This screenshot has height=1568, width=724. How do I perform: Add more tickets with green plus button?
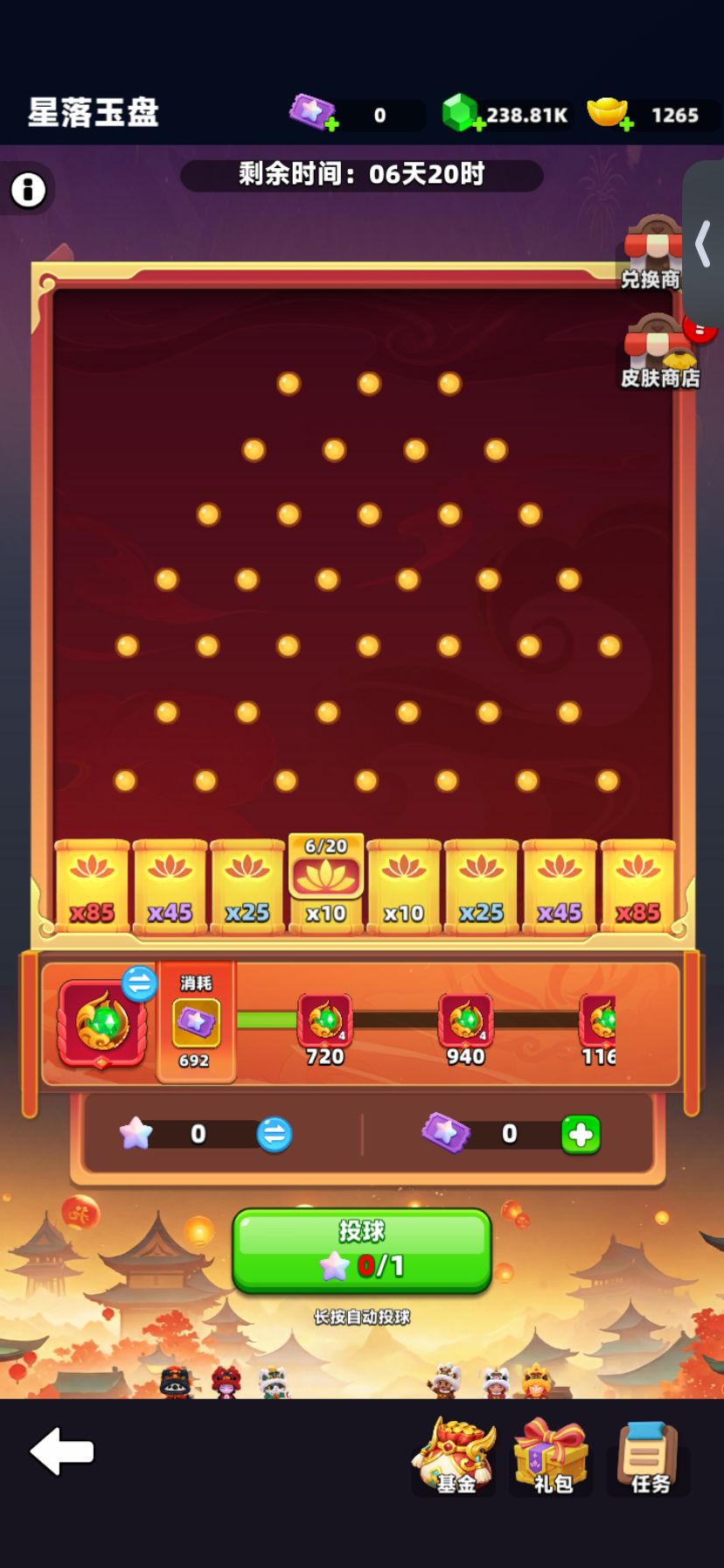click(581, 1135)
